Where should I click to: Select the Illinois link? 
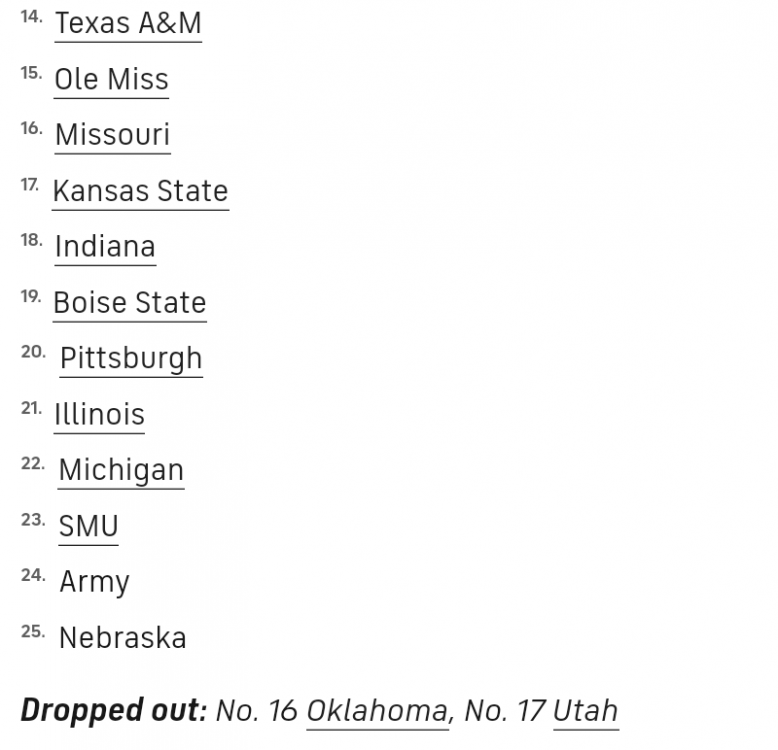tap(99, 415)
